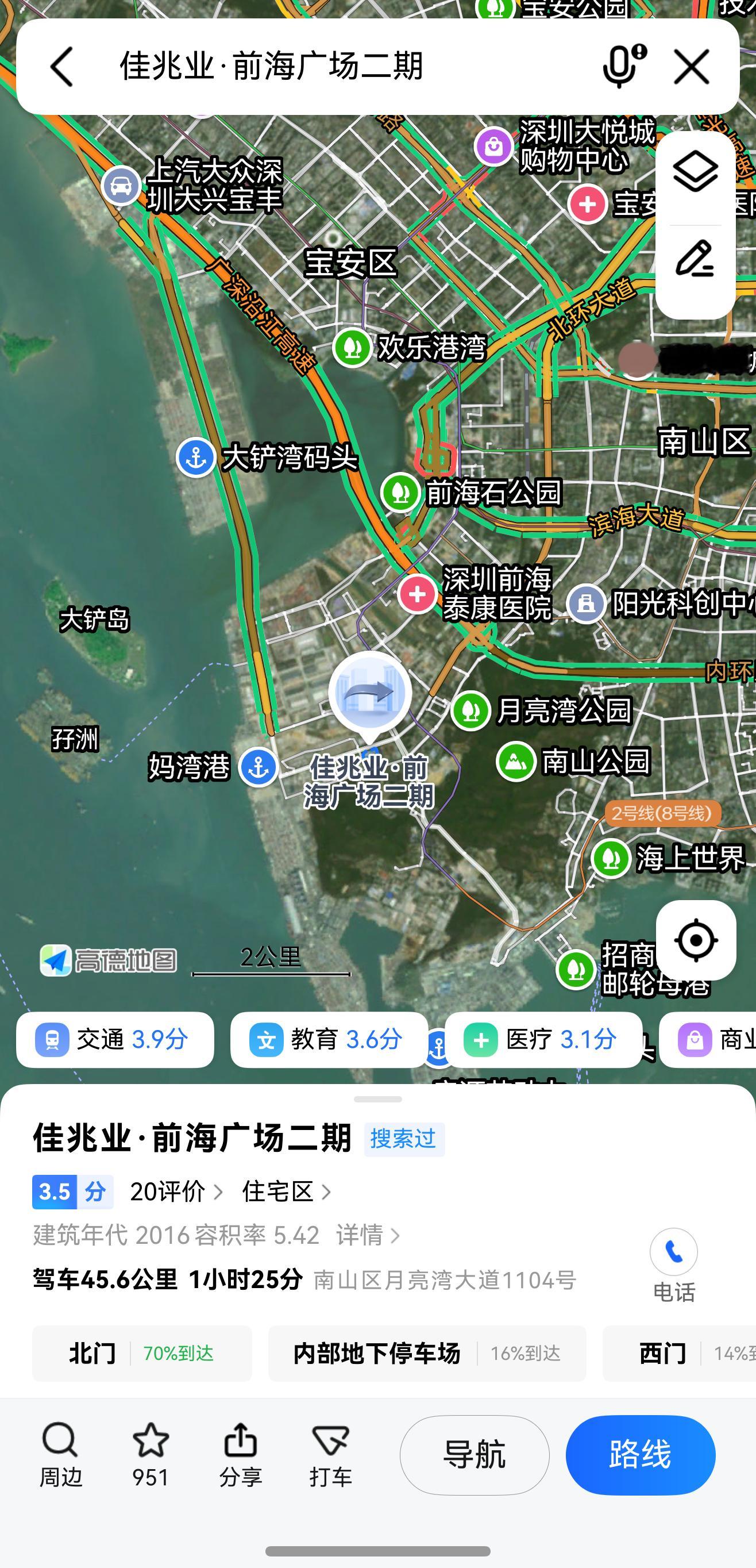Select the 前海石公园 park marker

[402, 494]
